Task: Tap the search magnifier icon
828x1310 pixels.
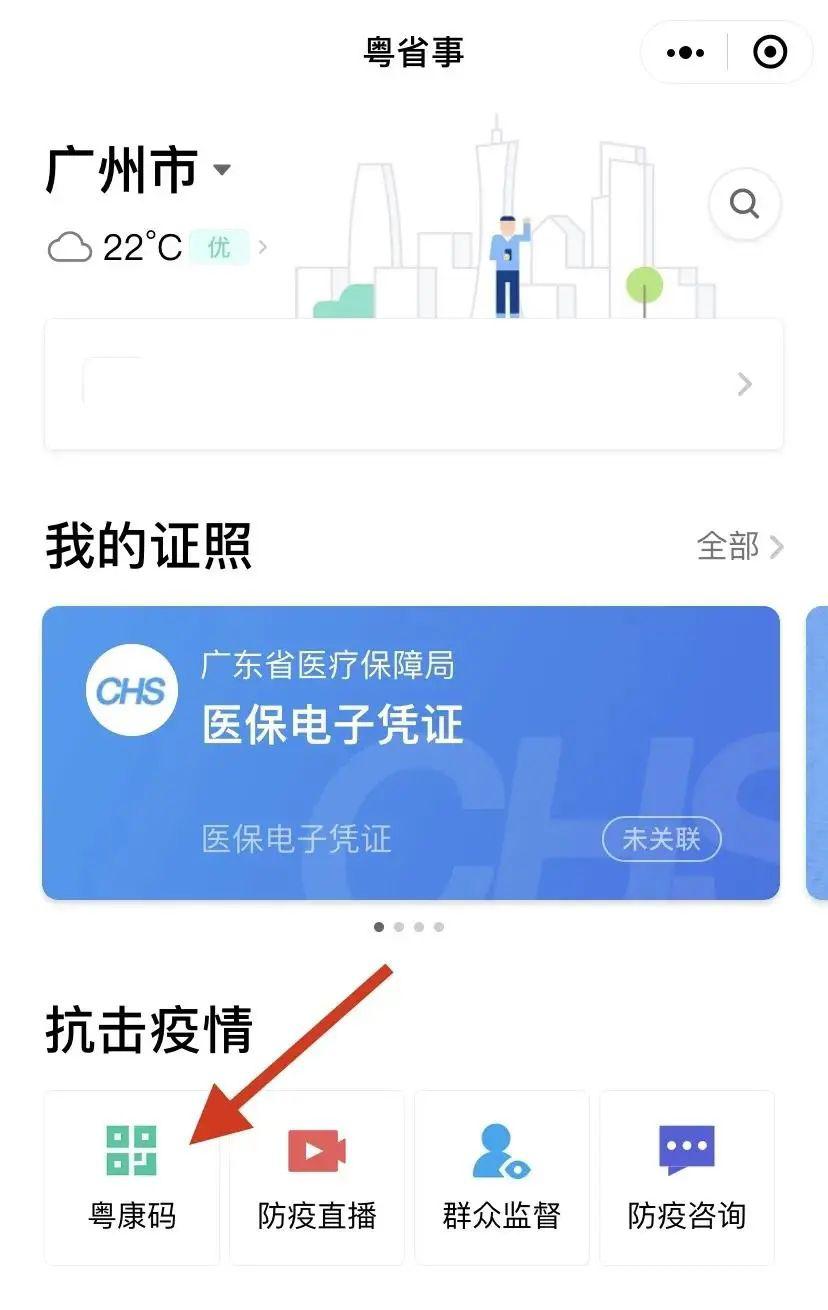Action: [x=744, y=205]
